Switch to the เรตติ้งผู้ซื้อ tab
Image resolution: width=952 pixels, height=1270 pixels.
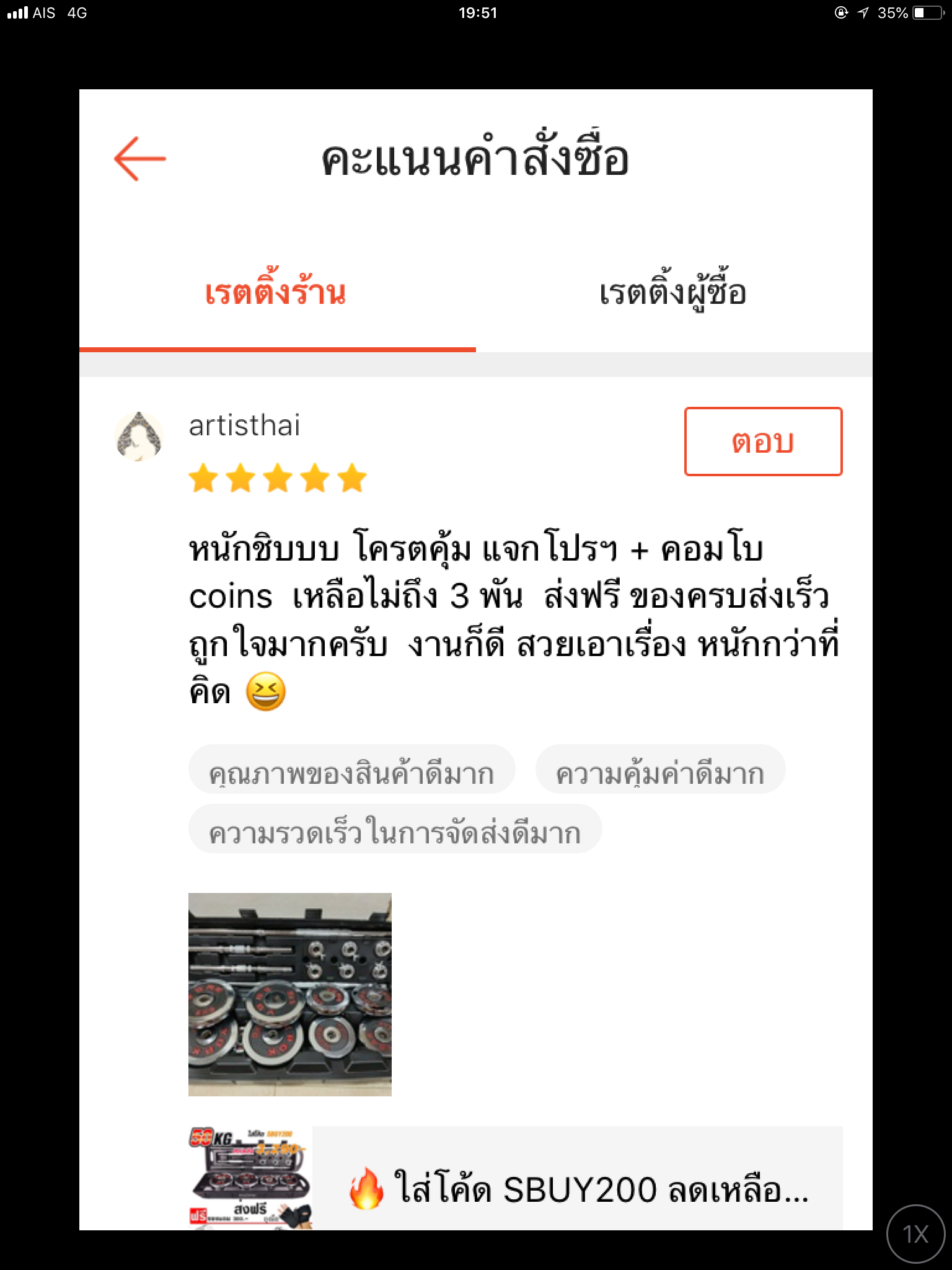point(673,293)
